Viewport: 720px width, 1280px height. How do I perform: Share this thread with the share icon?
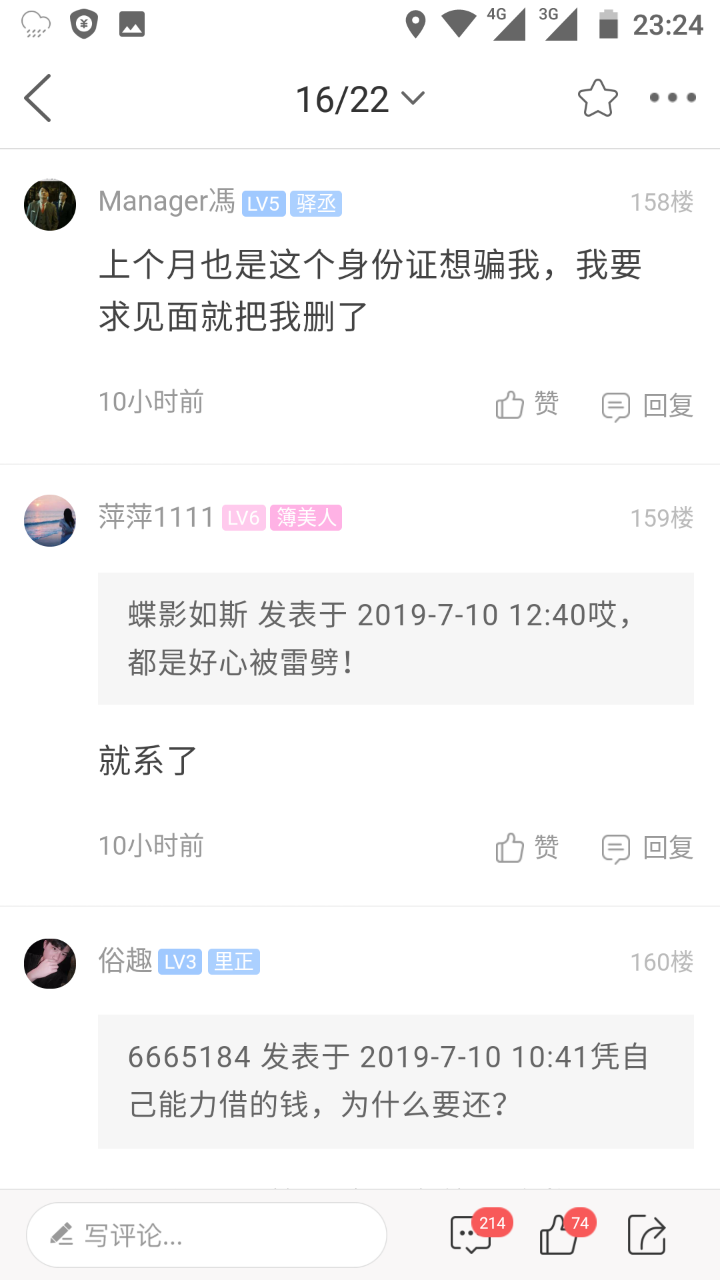(x=647, y=1235)
